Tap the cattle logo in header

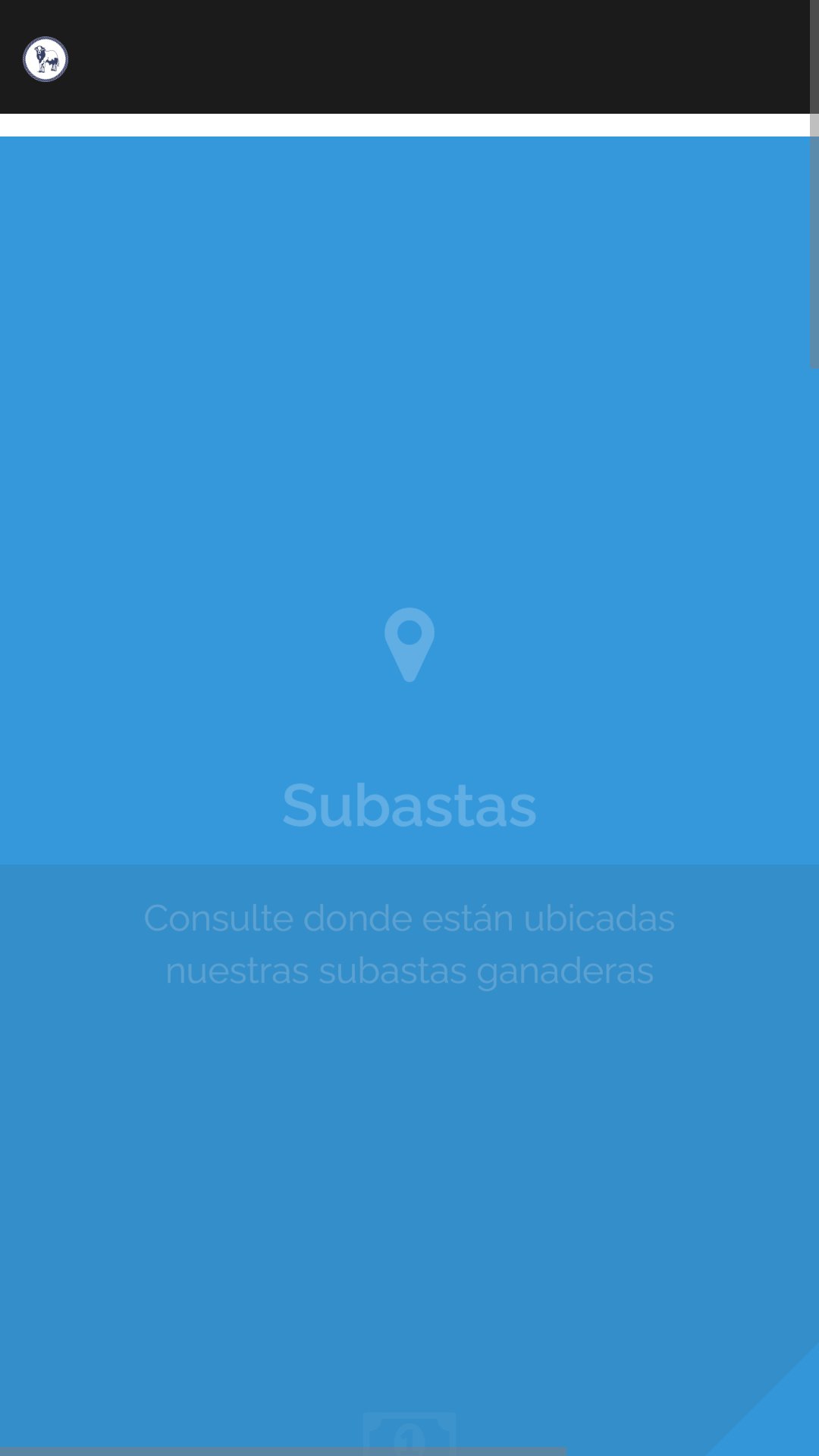(45, 59)
